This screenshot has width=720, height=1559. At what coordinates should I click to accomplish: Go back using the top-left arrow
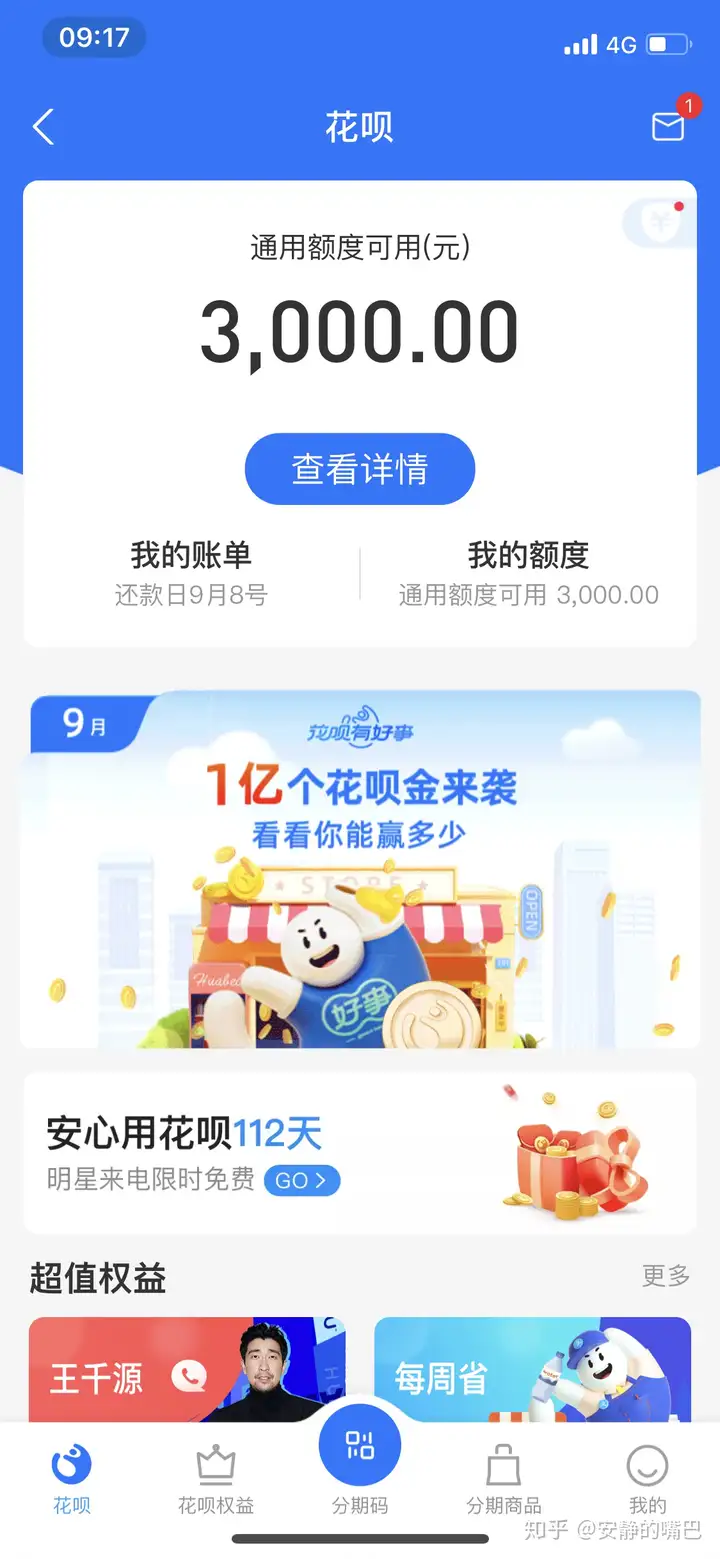tap(43, 127)
